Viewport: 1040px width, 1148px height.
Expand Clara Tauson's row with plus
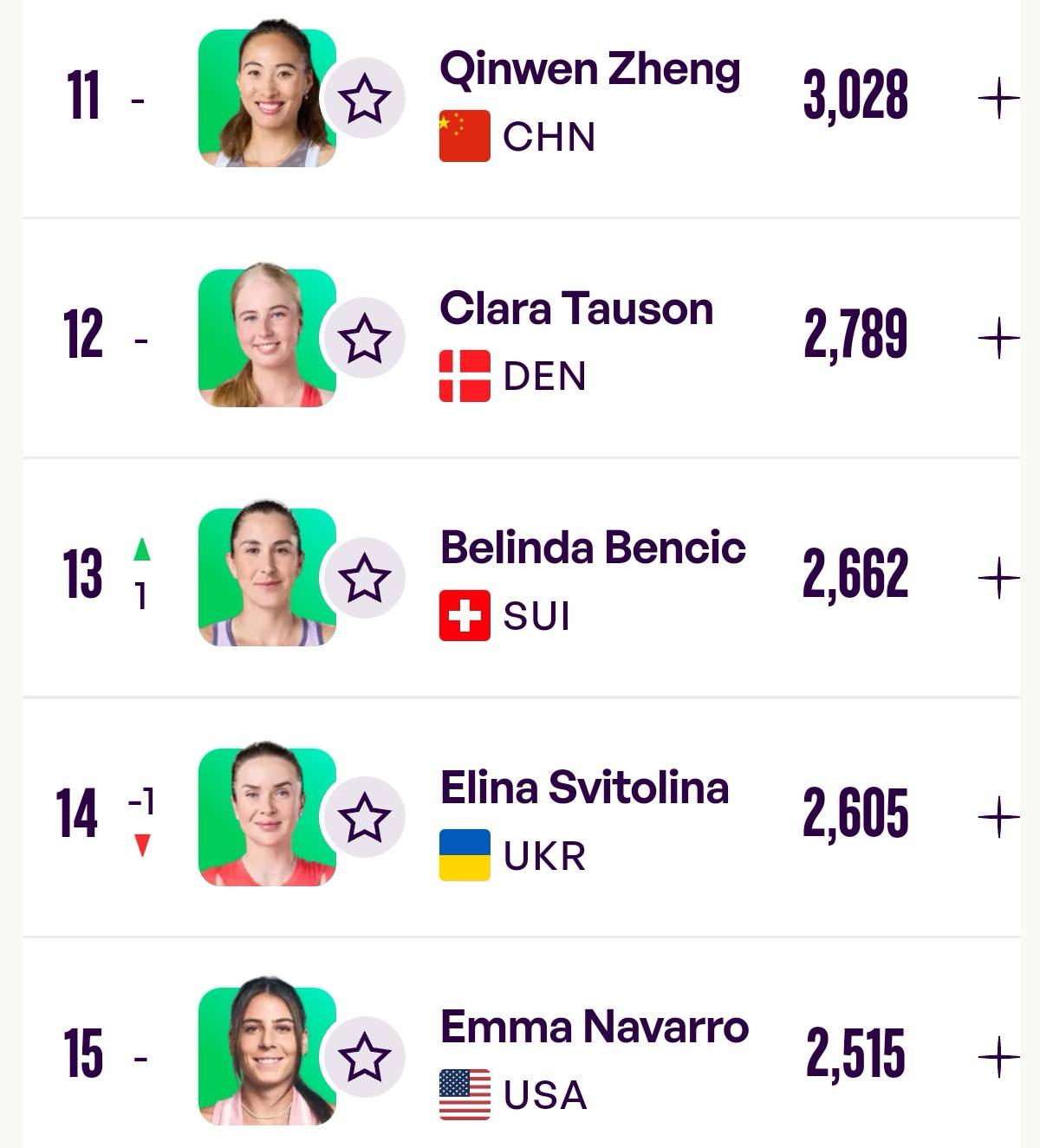[x=998, y=339]
